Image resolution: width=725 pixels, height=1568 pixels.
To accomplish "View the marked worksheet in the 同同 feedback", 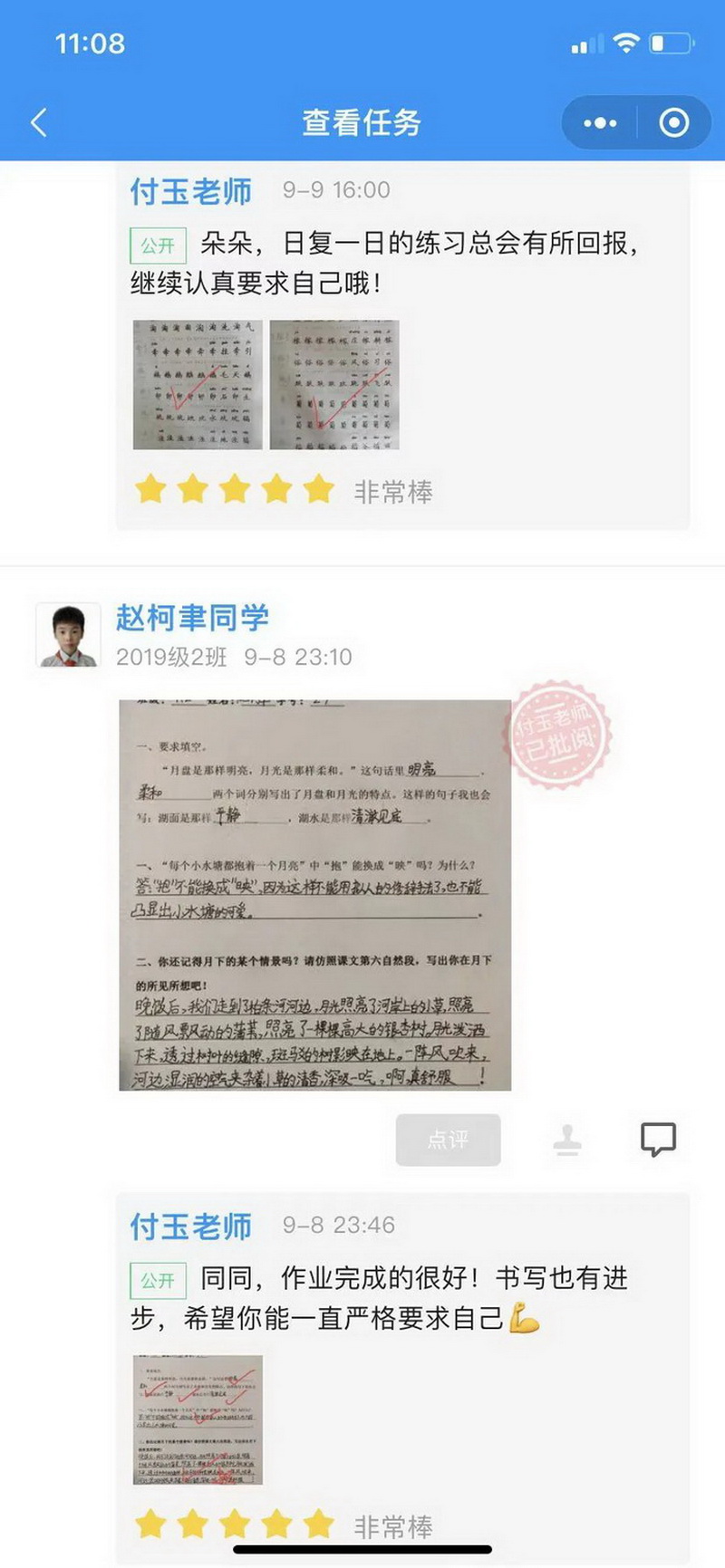I will [198, 1419].
